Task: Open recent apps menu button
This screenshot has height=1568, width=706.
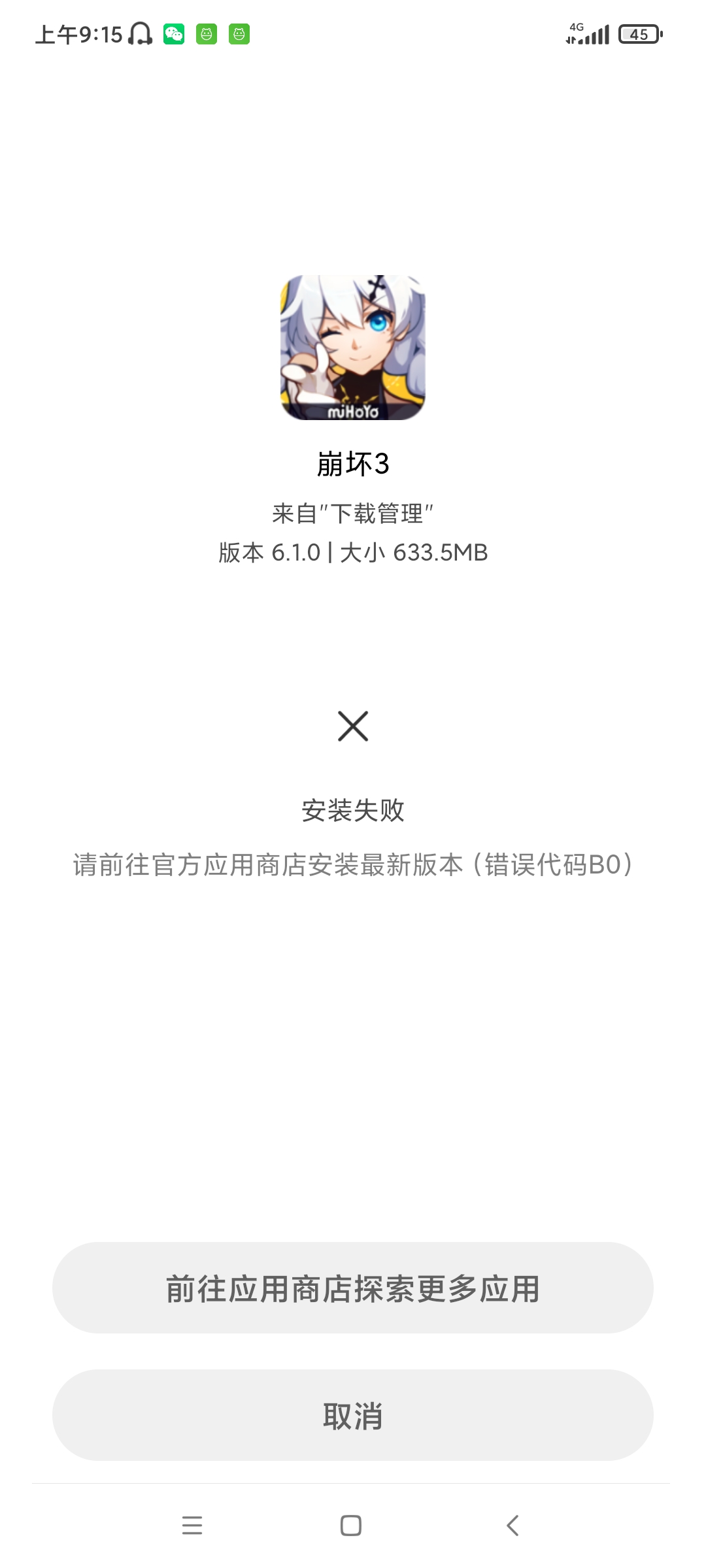Action: coord(192,1526)
